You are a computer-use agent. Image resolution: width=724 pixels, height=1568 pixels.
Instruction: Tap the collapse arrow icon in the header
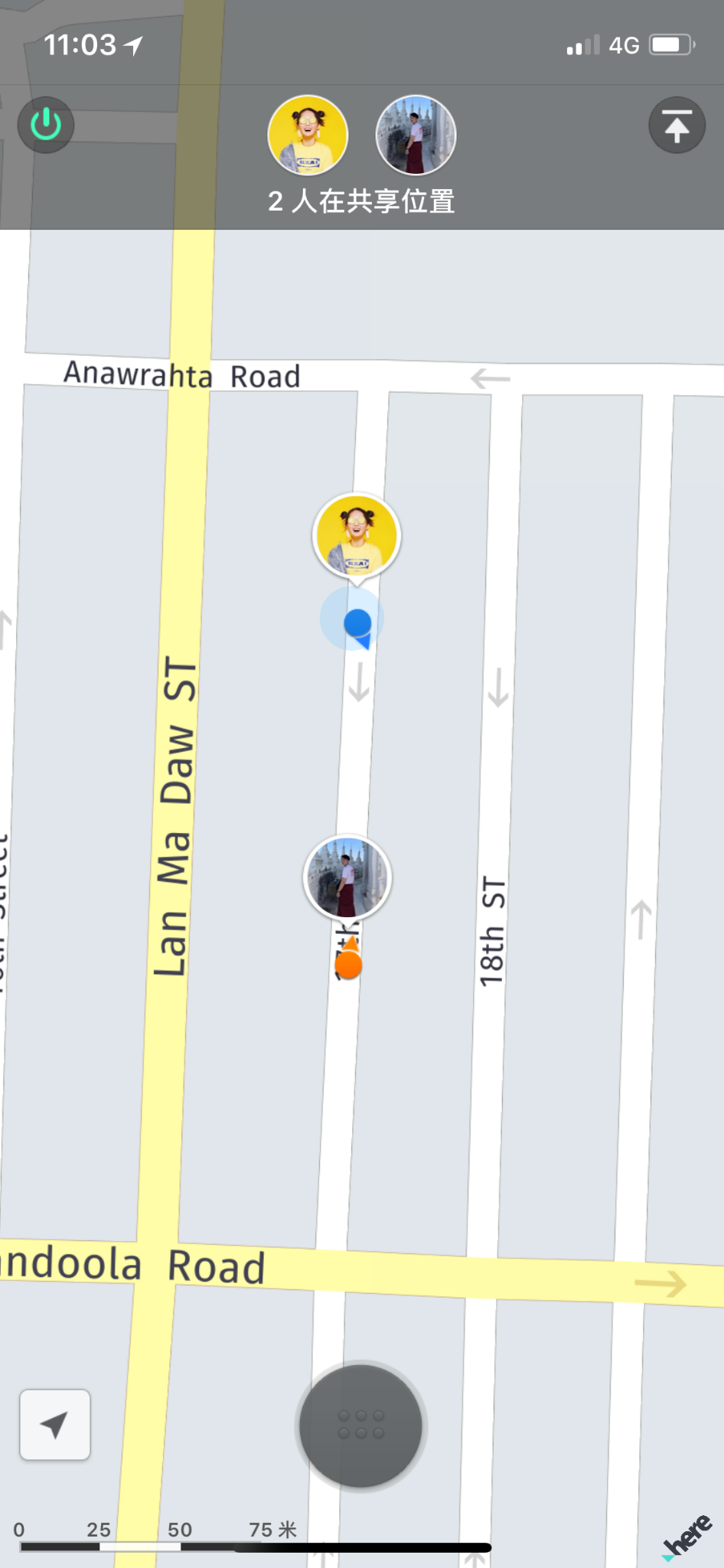pyautogui.click(x=677, y=126)
